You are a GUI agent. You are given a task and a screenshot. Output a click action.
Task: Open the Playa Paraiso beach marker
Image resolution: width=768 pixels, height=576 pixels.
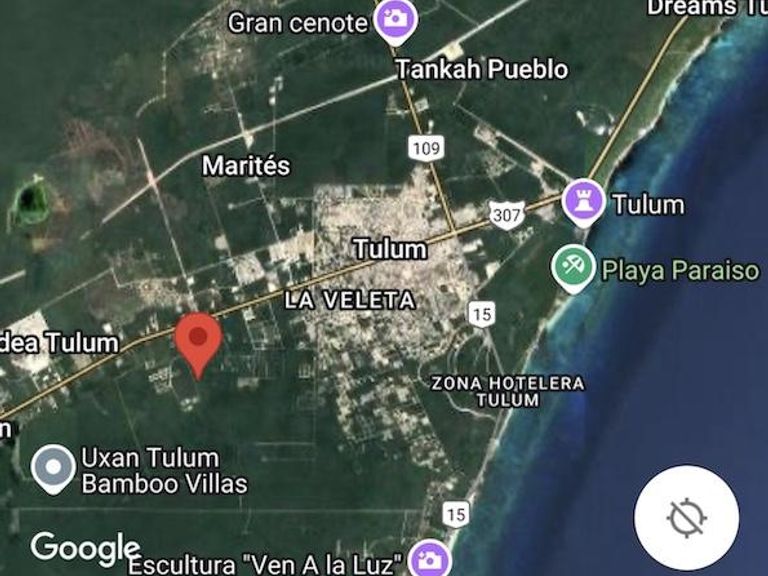click(x=574, y=269)
